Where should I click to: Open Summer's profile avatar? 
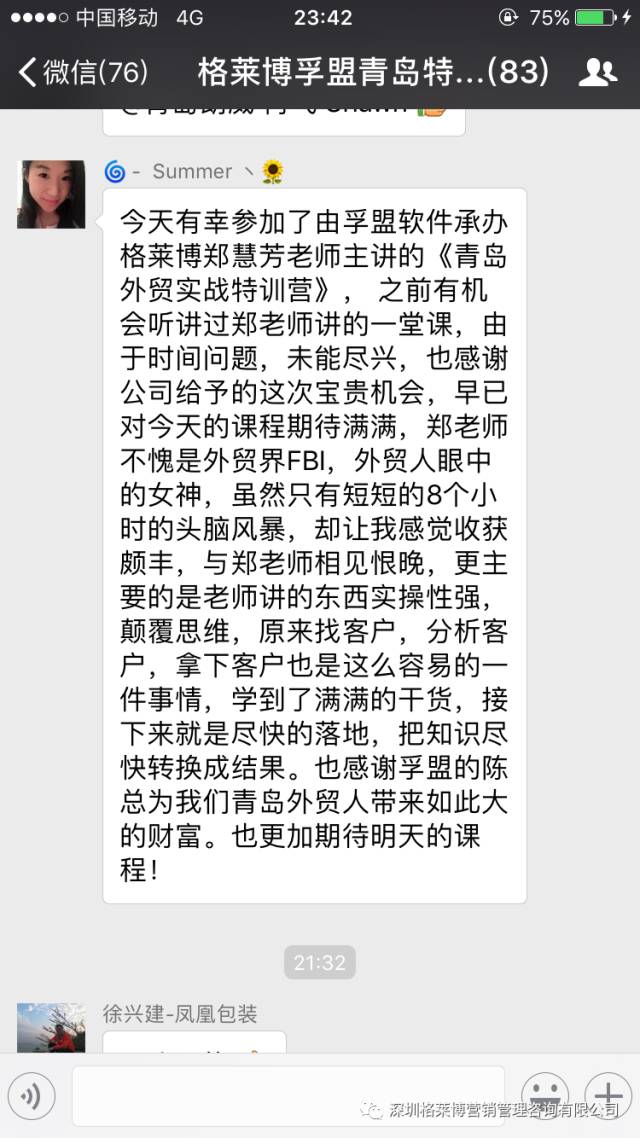coord(51,194)
